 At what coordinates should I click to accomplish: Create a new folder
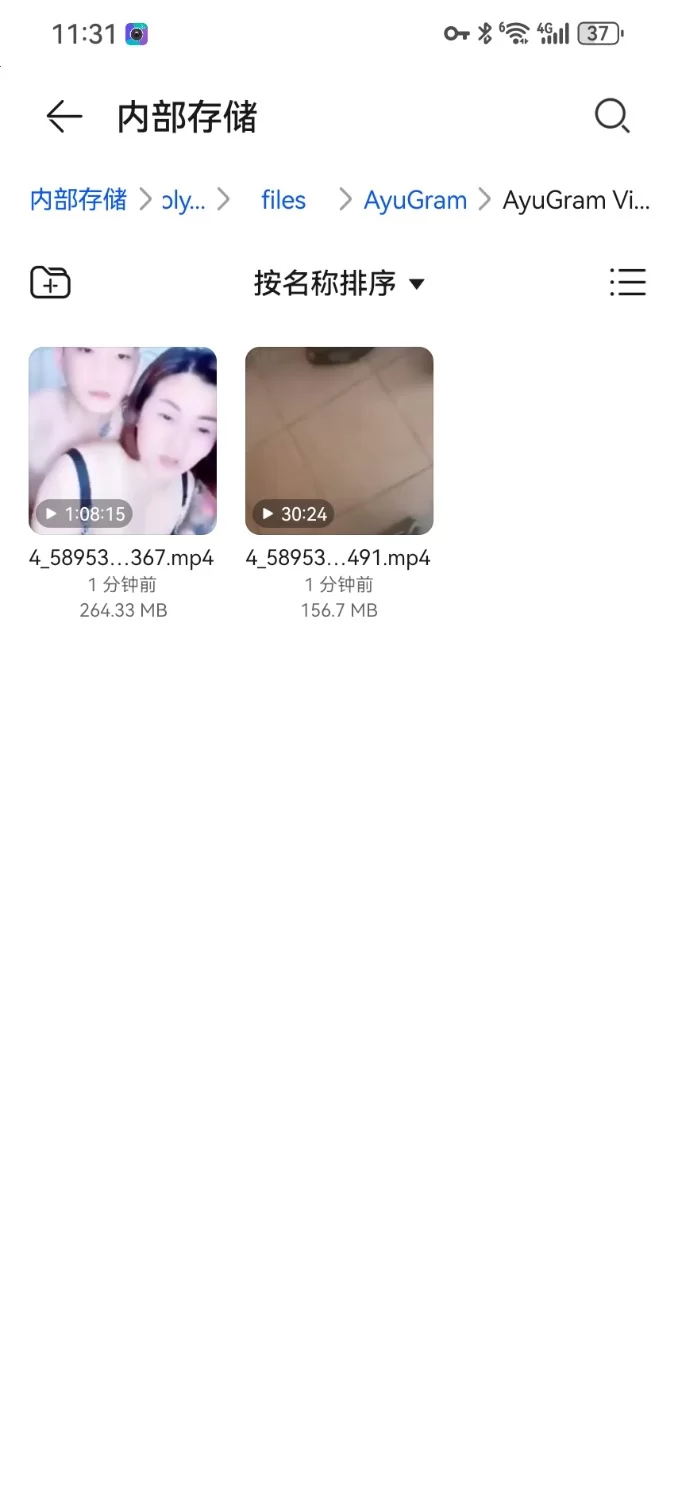(x=50, y=283)
